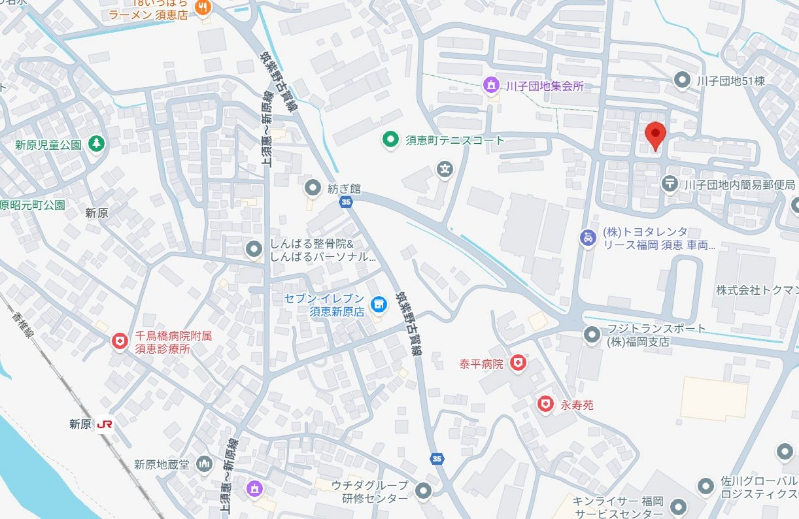Open 泰平病院 hospital marker
This screenshot has width=799, height=519.
coord(518,363)
